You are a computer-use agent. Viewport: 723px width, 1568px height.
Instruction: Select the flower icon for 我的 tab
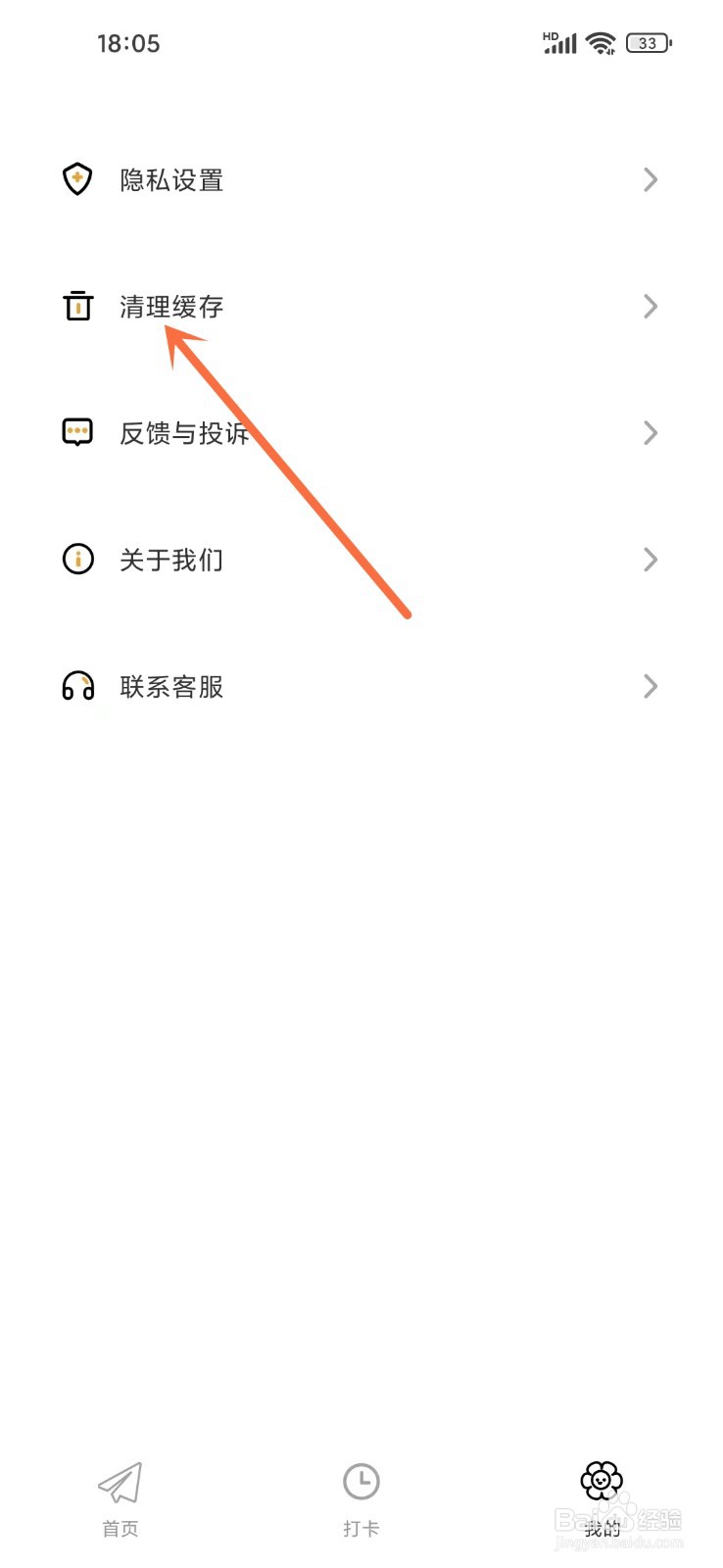tap(602, 1480)
